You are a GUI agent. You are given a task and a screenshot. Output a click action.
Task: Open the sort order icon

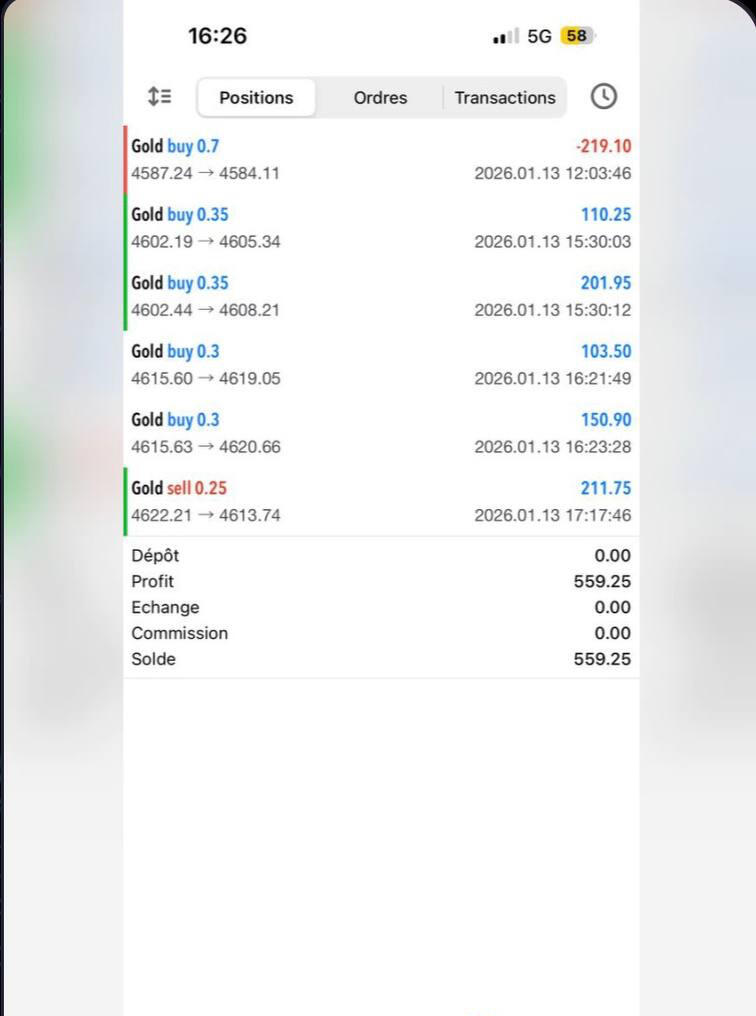point(159,96)
